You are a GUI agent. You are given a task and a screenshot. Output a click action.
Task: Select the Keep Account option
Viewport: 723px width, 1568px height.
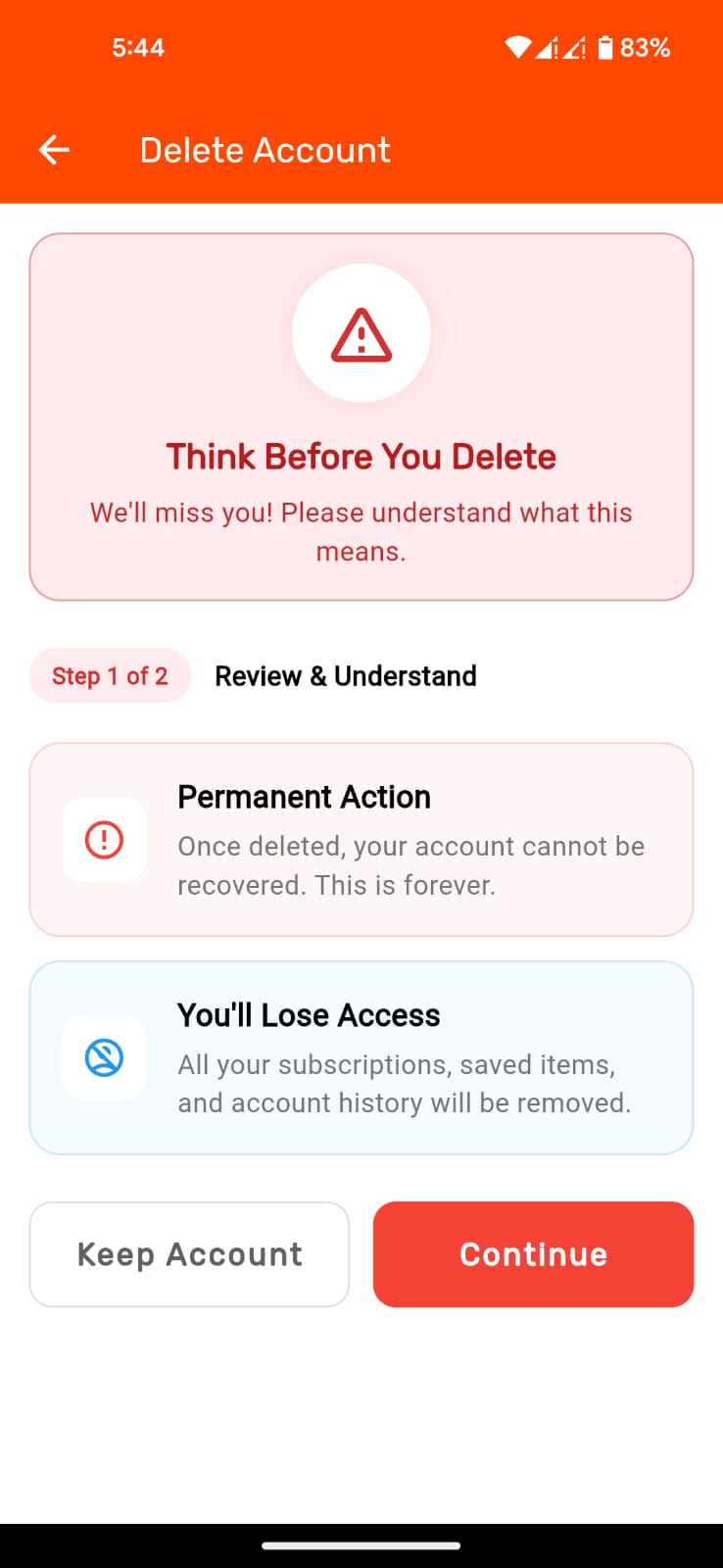click(x=189, y=1253)
